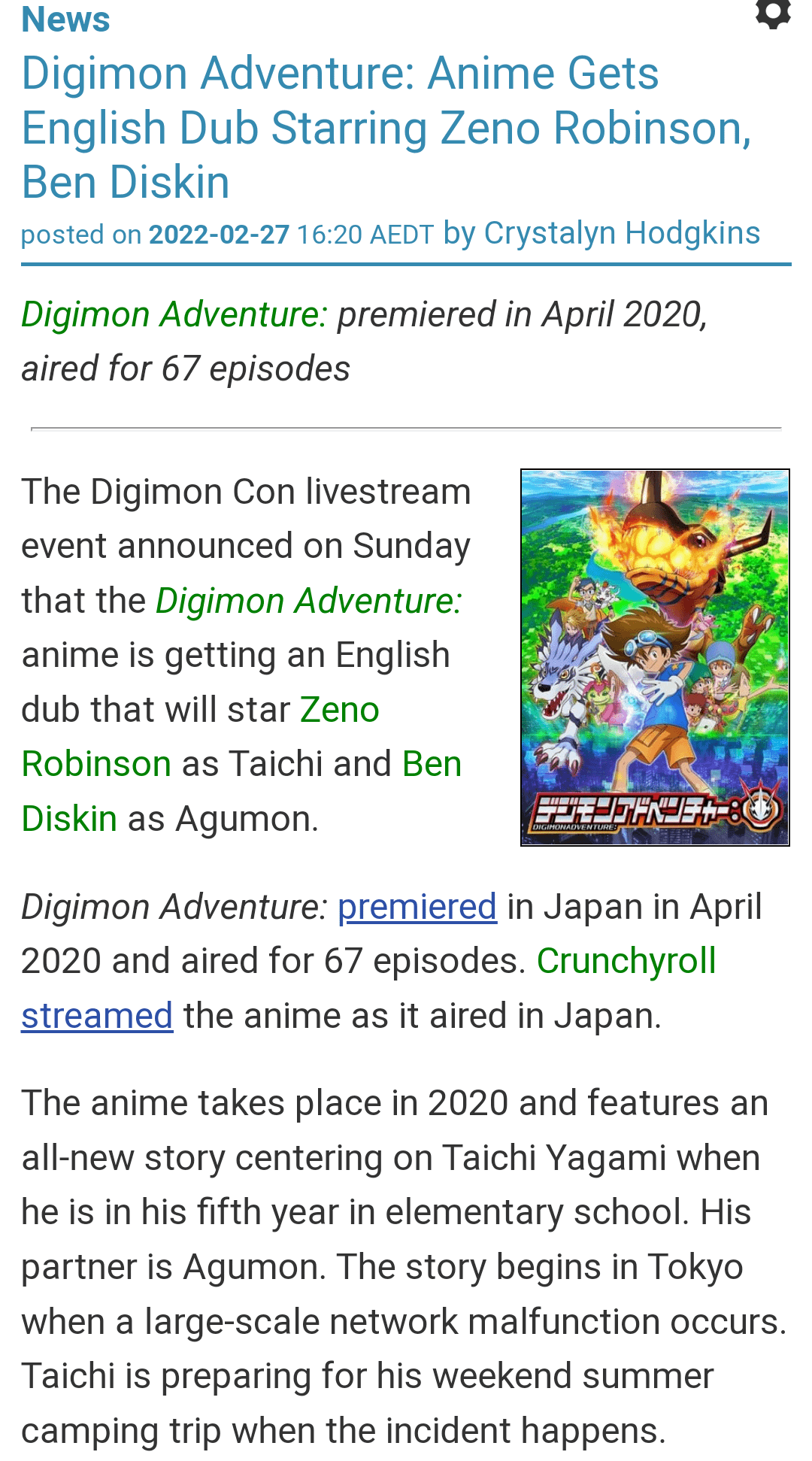Screen dimensions: 812x1461
Task: Follow the underlined 'premiered' link
Action: pyautogui.click(x=417, y=907)
